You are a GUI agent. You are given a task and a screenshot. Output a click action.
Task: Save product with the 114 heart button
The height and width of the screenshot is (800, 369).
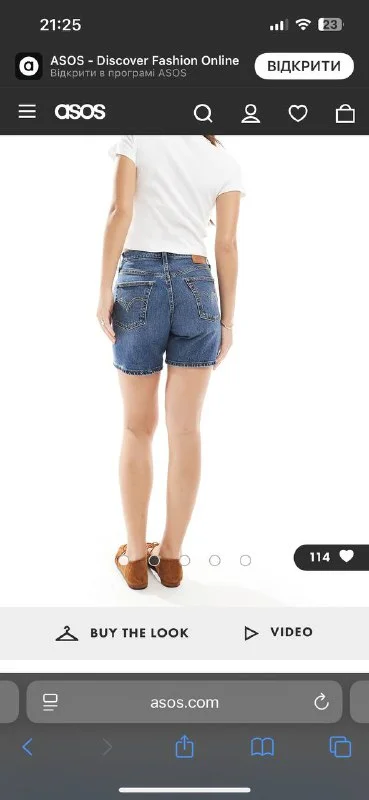[x=331, y=557]
